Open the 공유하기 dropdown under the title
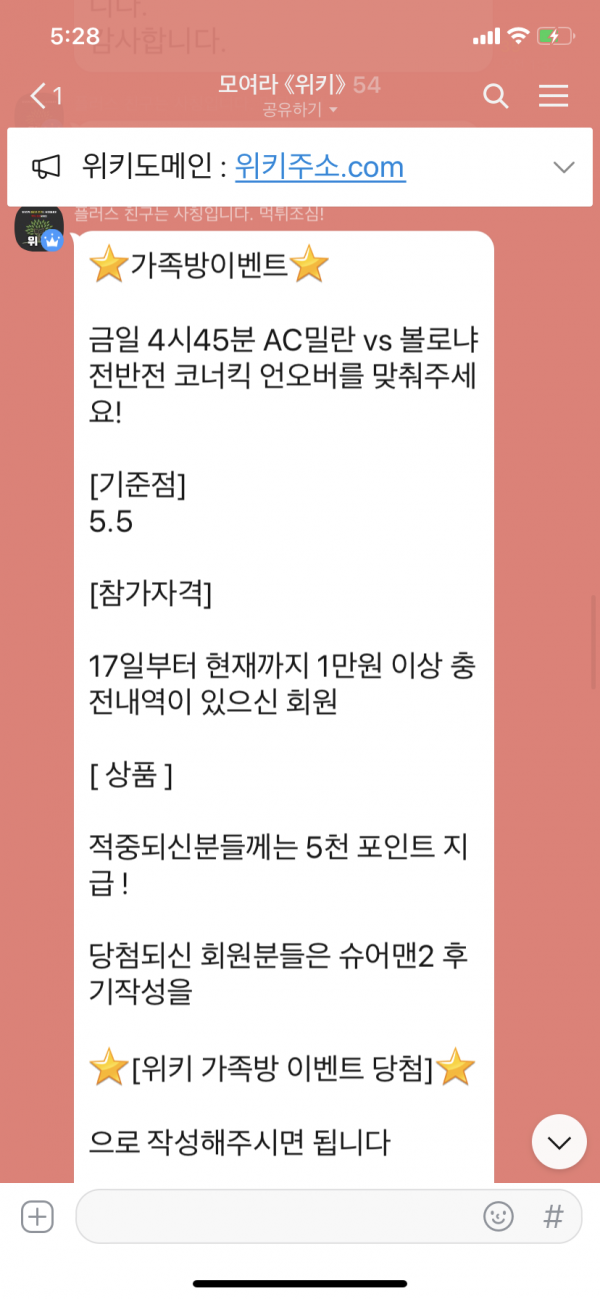 300,109
